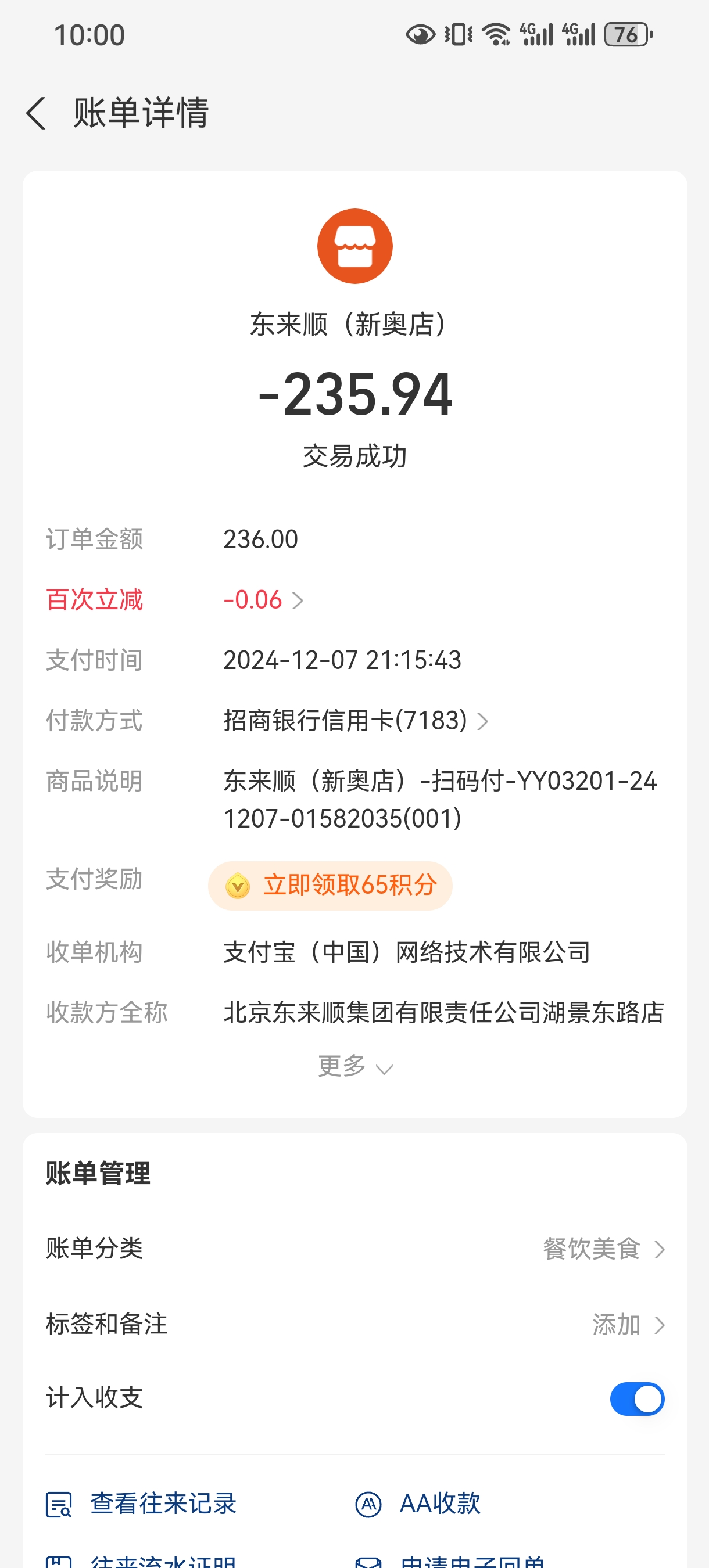Start an AA收款 split request

pyautogui.click(x=418, y=1504)
